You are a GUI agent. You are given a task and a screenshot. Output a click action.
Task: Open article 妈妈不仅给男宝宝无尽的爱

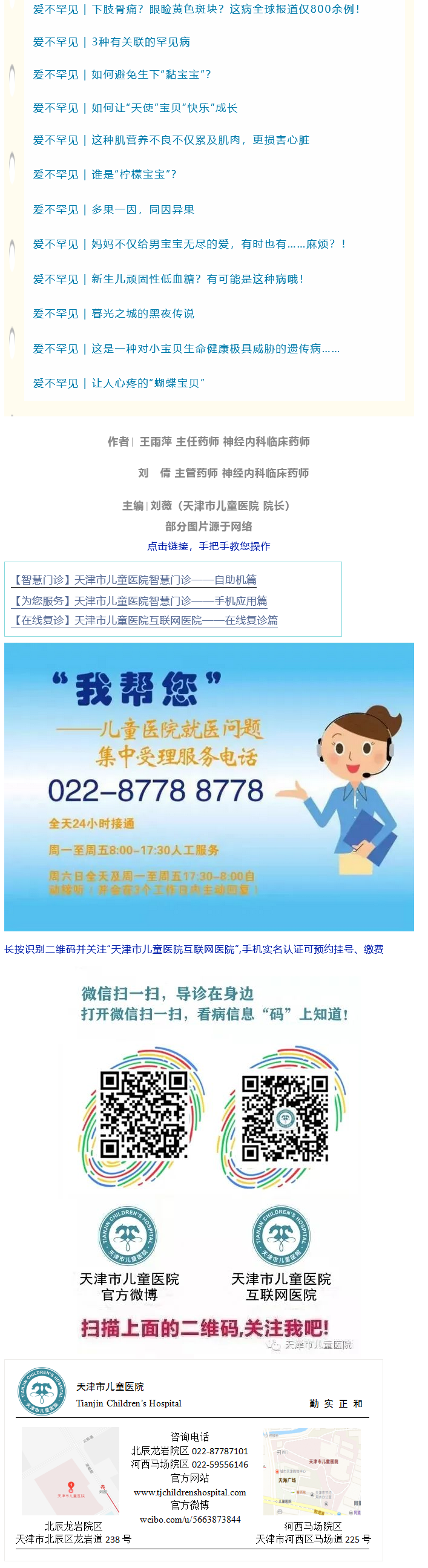(189, 244)
